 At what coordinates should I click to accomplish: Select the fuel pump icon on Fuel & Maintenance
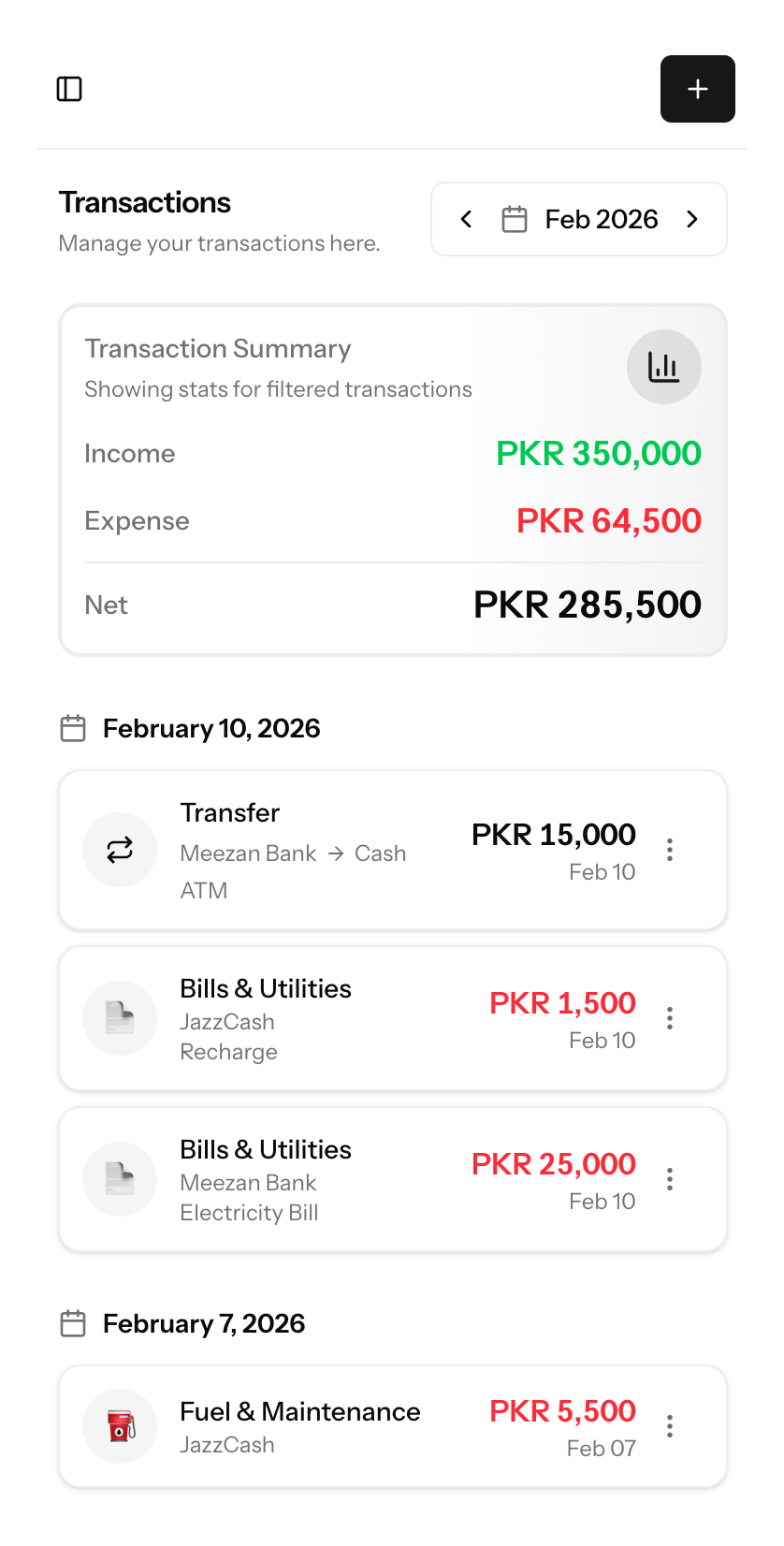120,1426
